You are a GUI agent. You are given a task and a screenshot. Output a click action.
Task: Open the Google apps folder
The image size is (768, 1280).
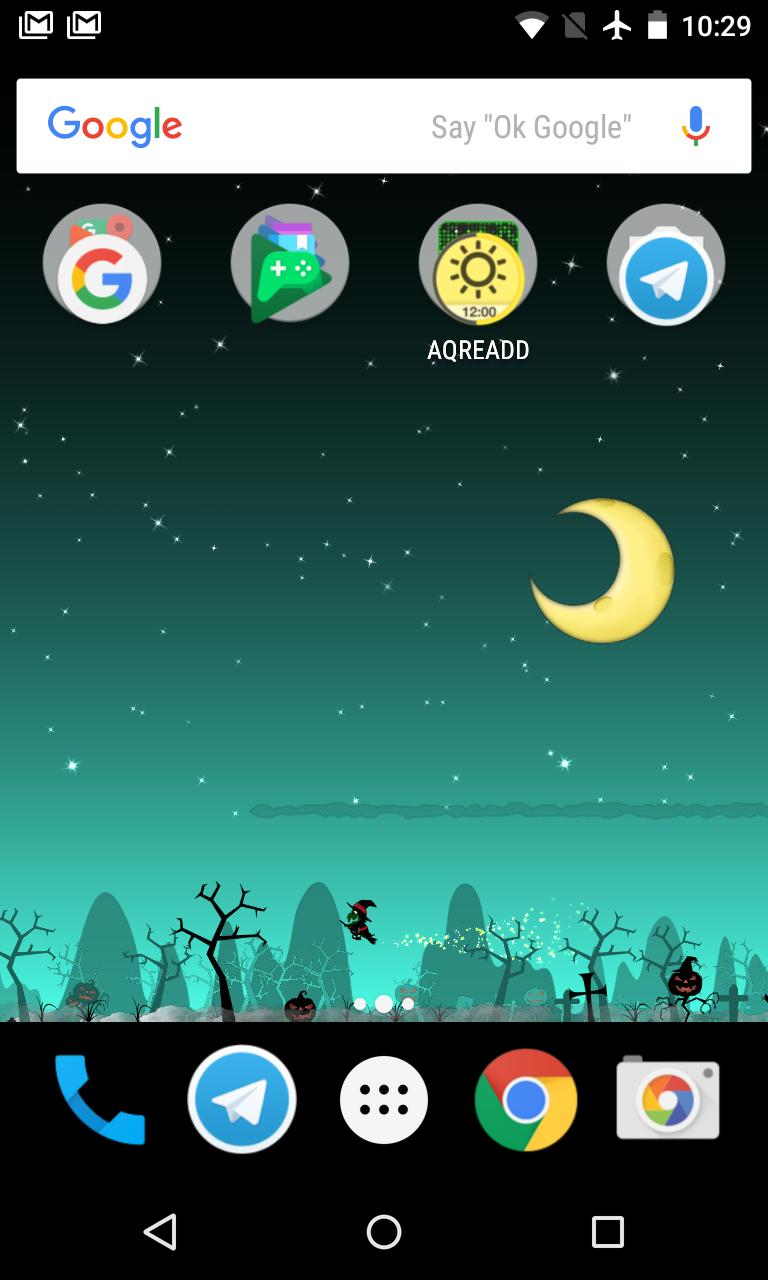coord(102,265)
